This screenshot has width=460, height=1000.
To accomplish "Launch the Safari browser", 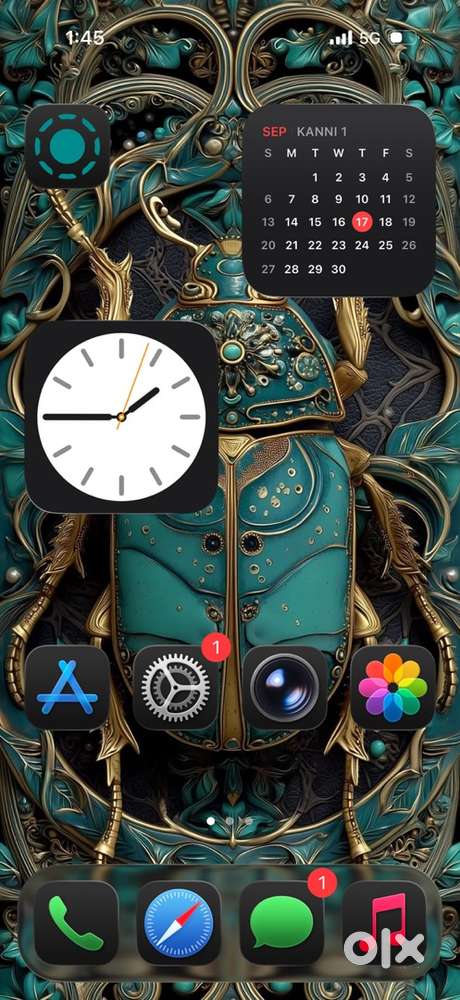I will click(x=179, y=922).
